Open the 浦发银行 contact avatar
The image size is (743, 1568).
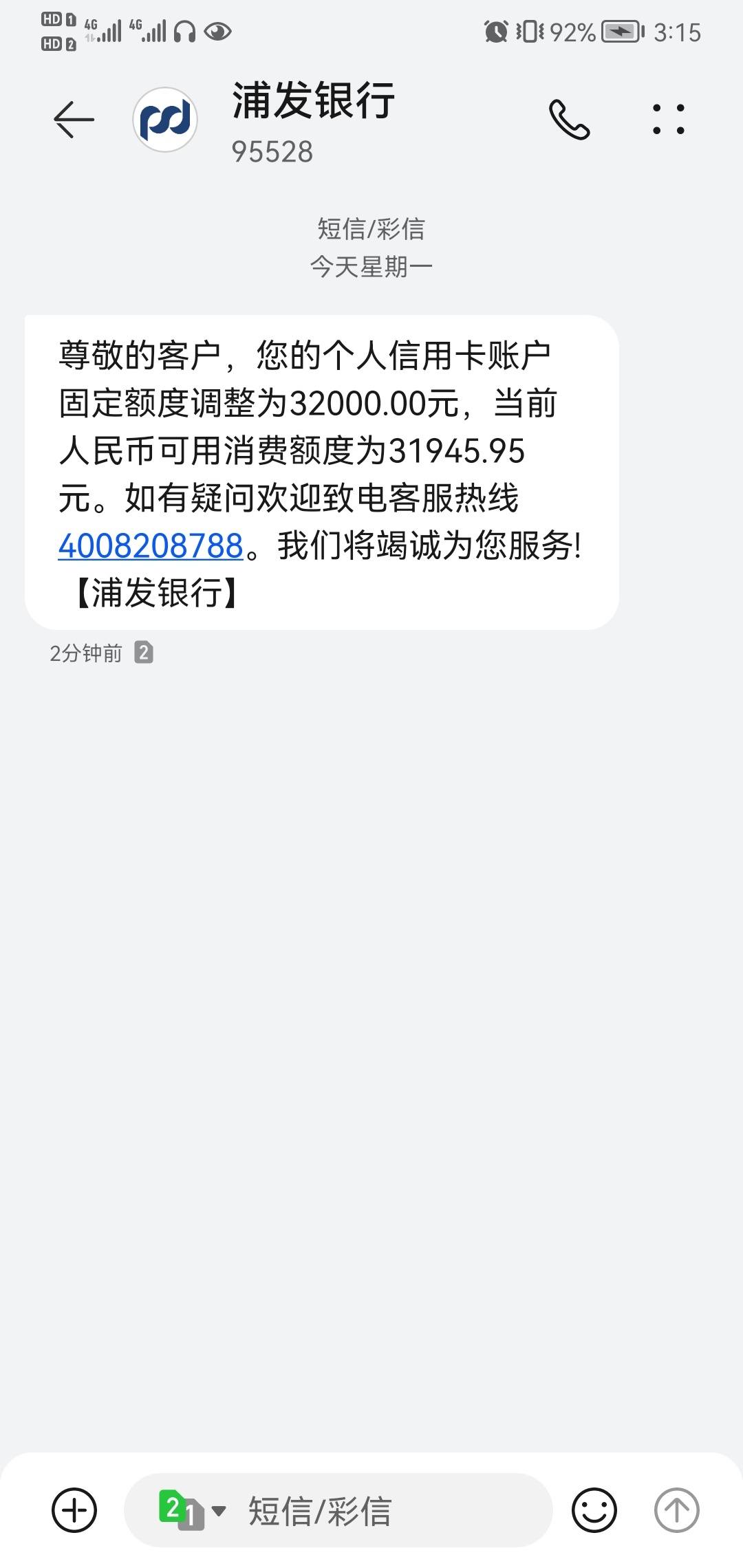coord(165,120)
